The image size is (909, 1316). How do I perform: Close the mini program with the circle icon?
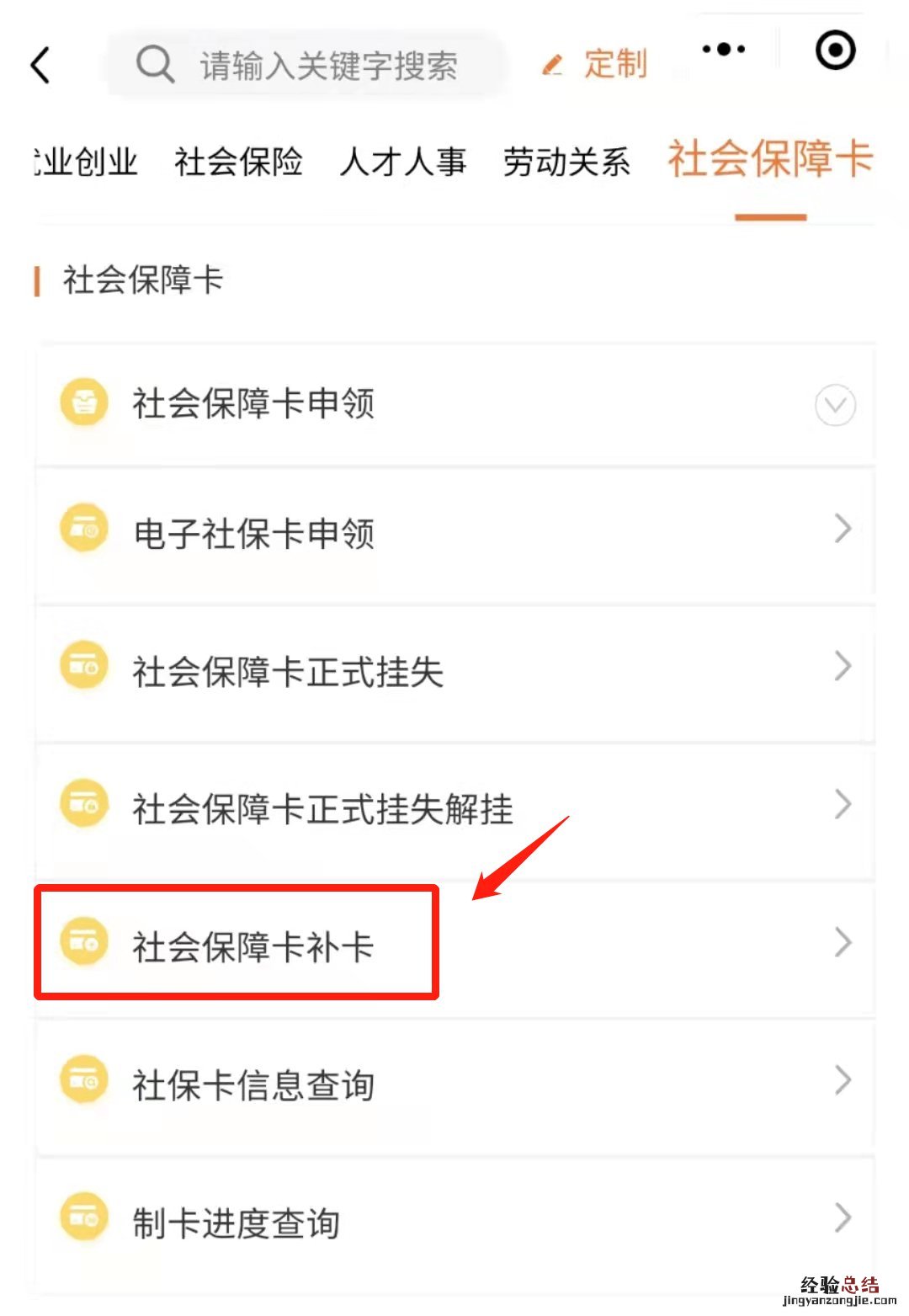[835, 50]
